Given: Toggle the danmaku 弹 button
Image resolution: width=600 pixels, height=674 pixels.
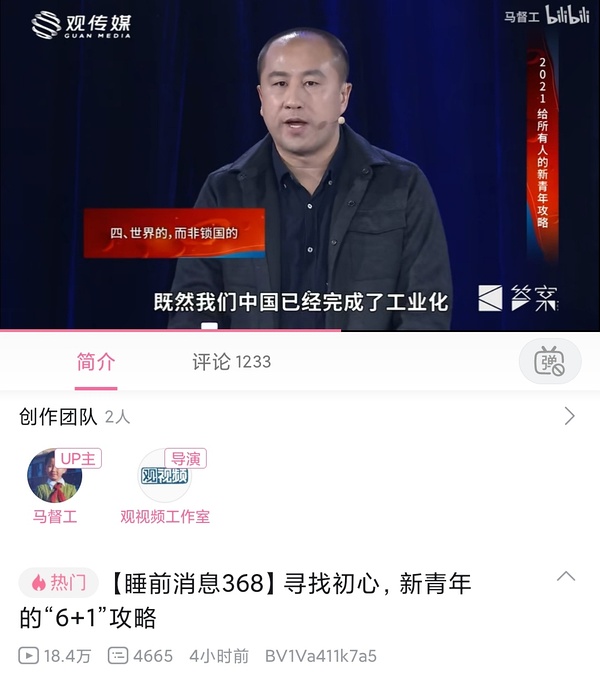Looking at the screenshot, I should (x=549, y=362).
